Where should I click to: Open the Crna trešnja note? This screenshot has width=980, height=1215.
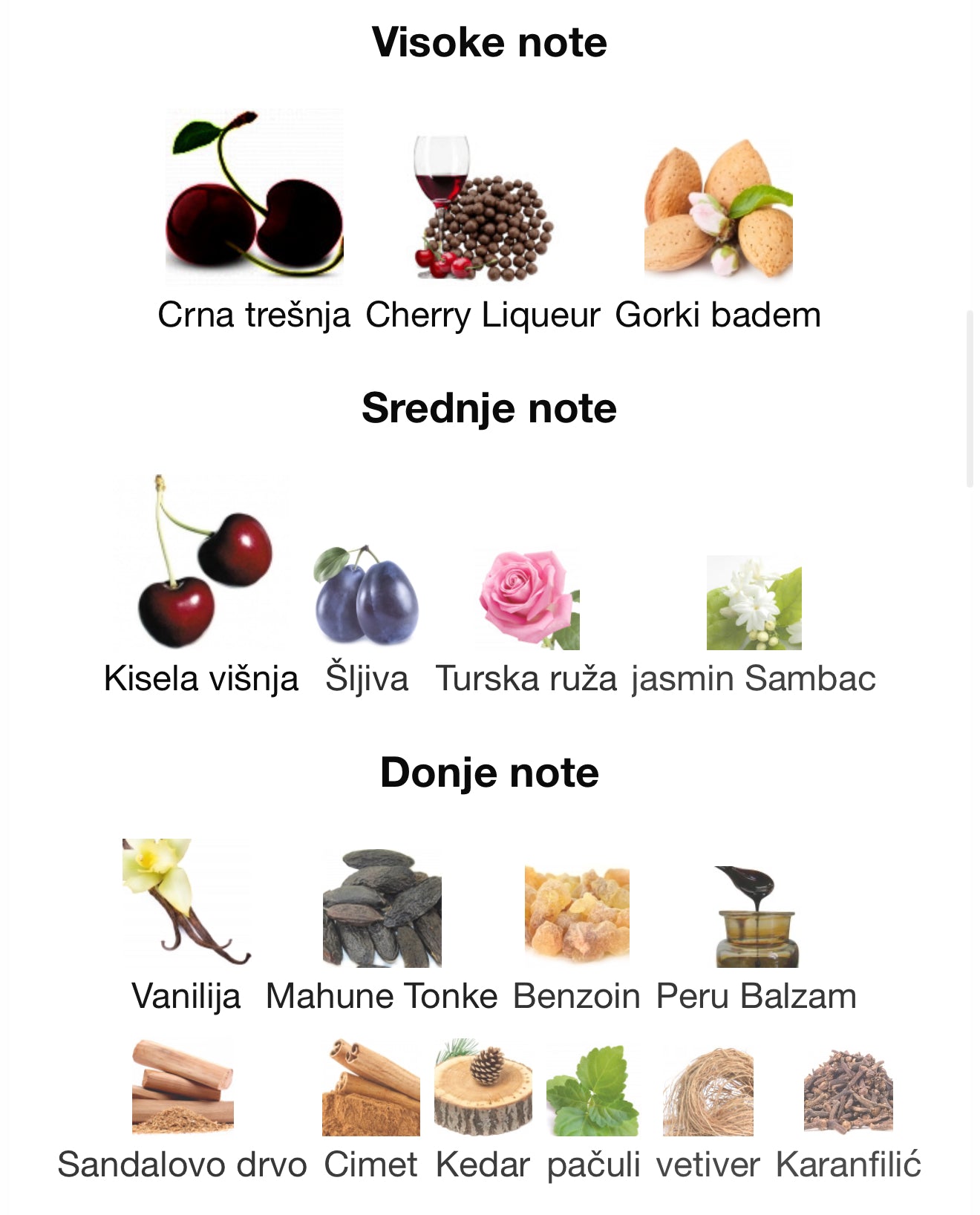[254, 198]
